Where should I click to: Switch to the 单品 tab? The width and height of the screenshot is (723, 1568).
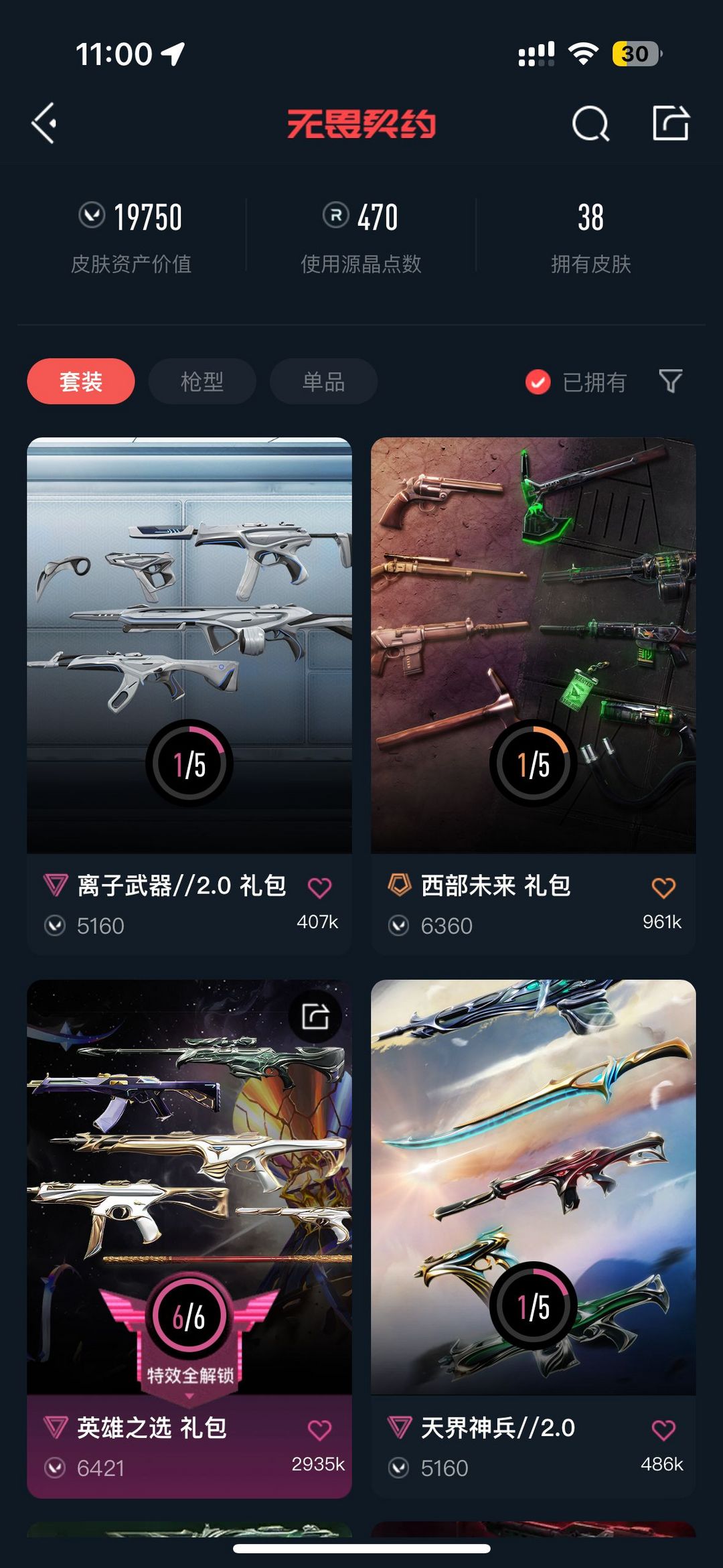[x=323, y=381]
